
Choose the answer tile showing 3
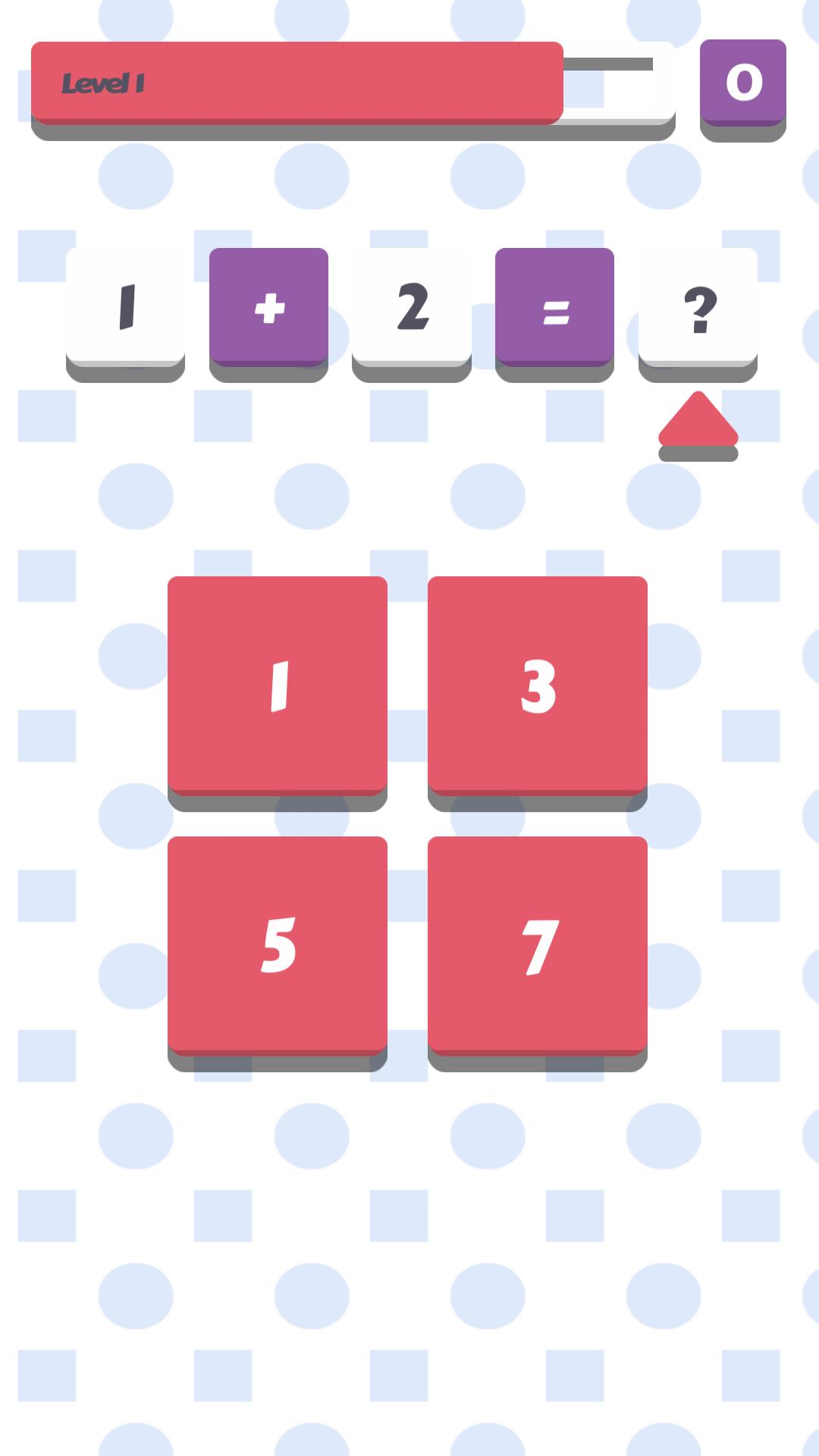point(538,682)
